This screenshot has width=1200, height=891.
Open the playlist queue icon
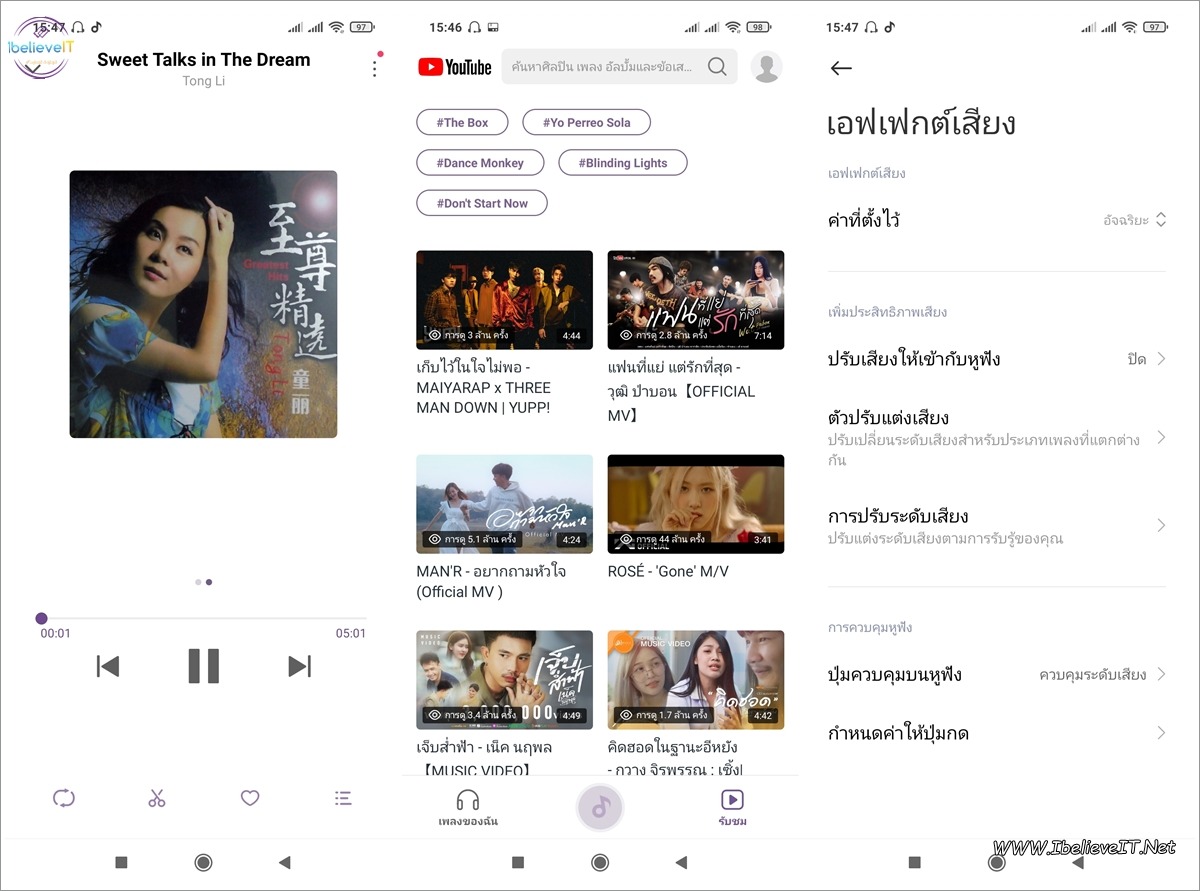(343, 798)
